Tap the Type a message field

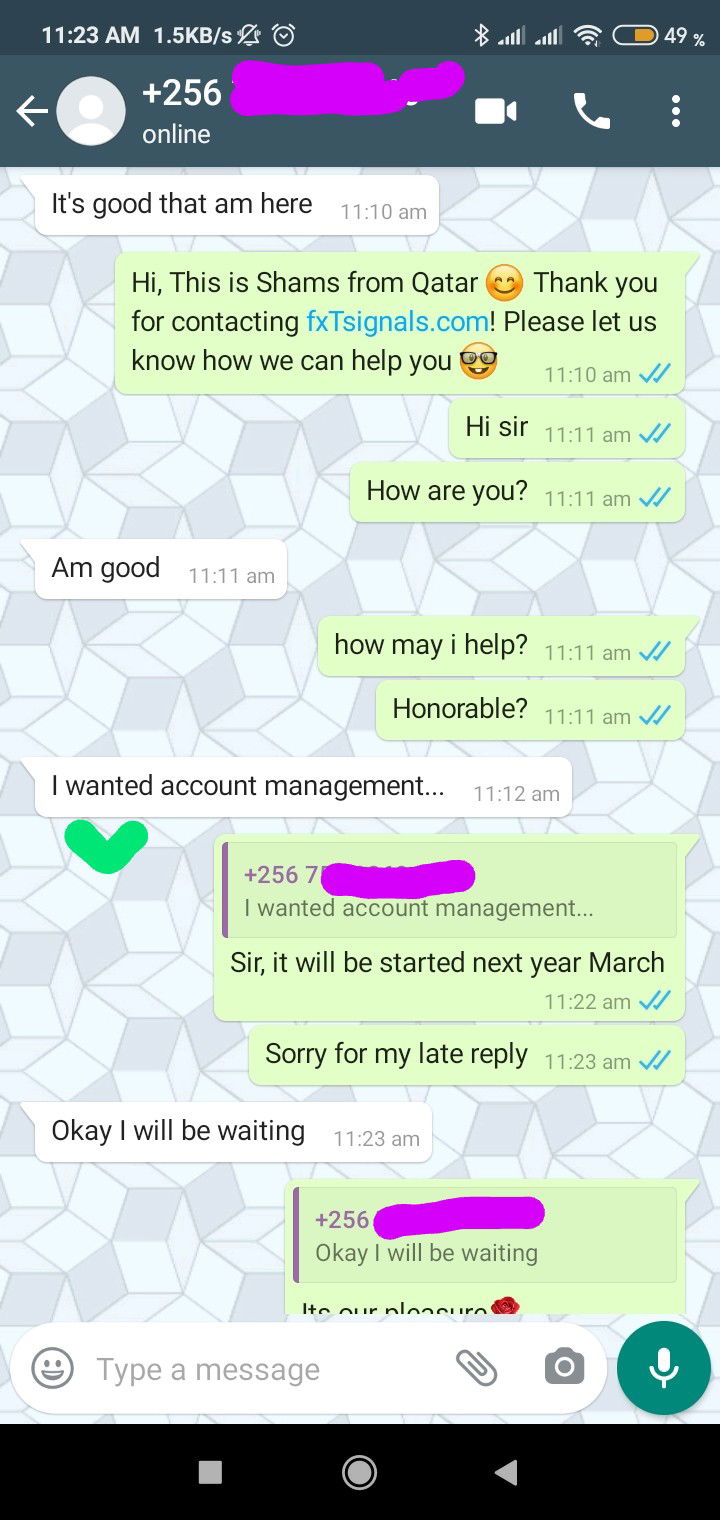click(260, 1369)
